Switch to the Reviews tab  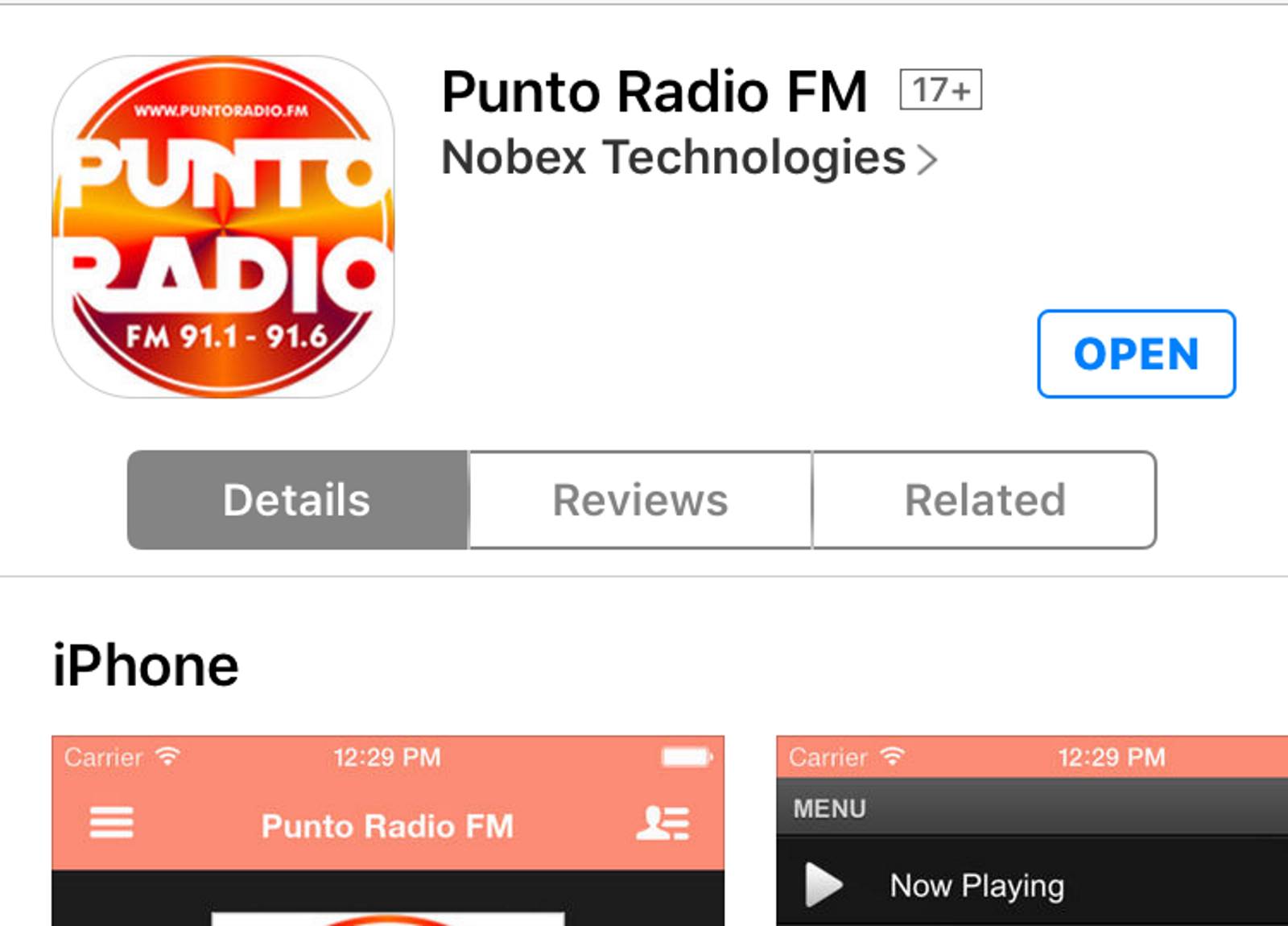point(640,500)
